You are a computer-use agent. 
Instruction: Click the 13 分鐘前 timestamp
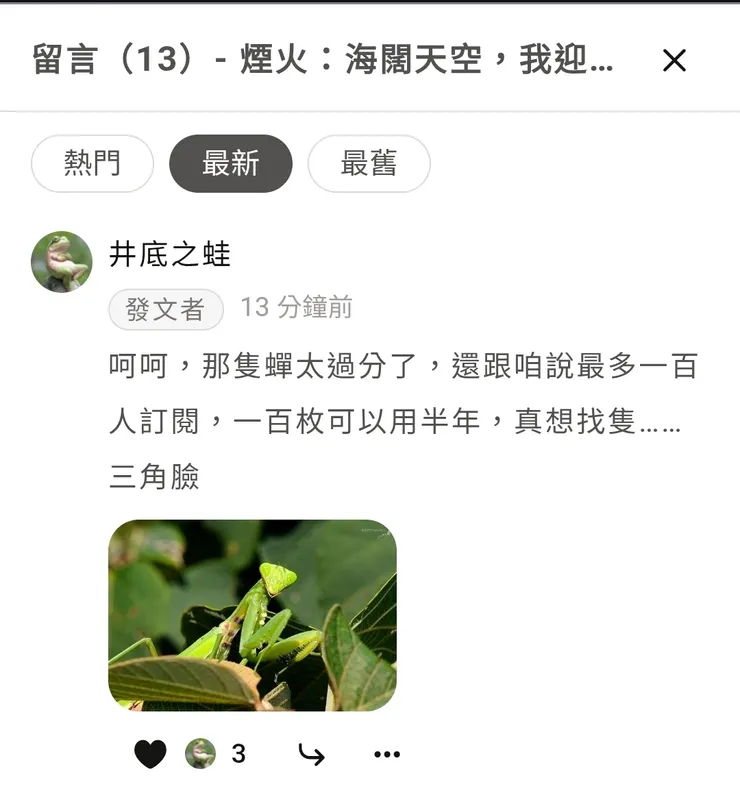point(293,309)
